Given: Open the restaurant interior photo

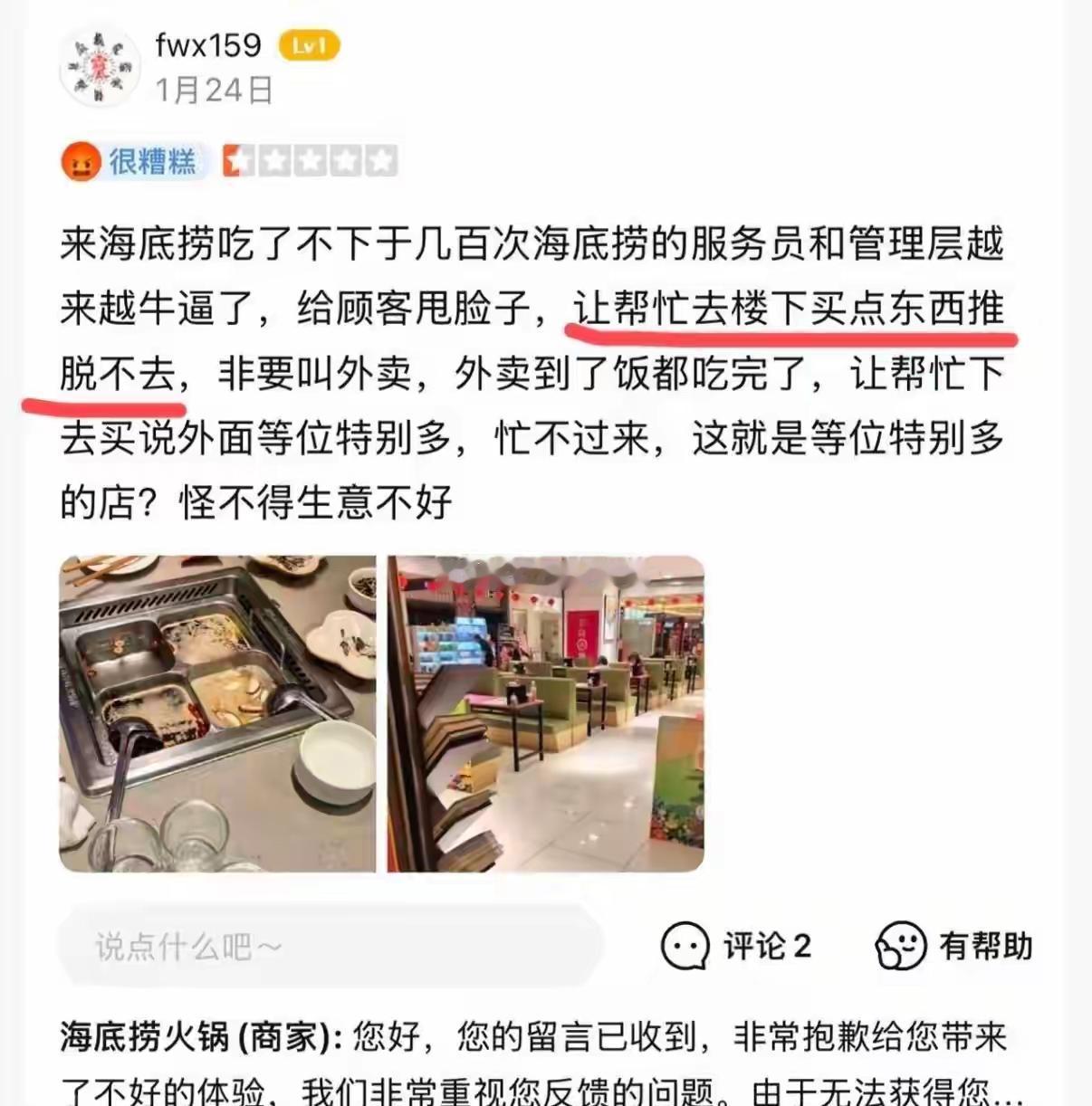Looking at the screenshot, I should pyautogui.click(x=543, y=715).
